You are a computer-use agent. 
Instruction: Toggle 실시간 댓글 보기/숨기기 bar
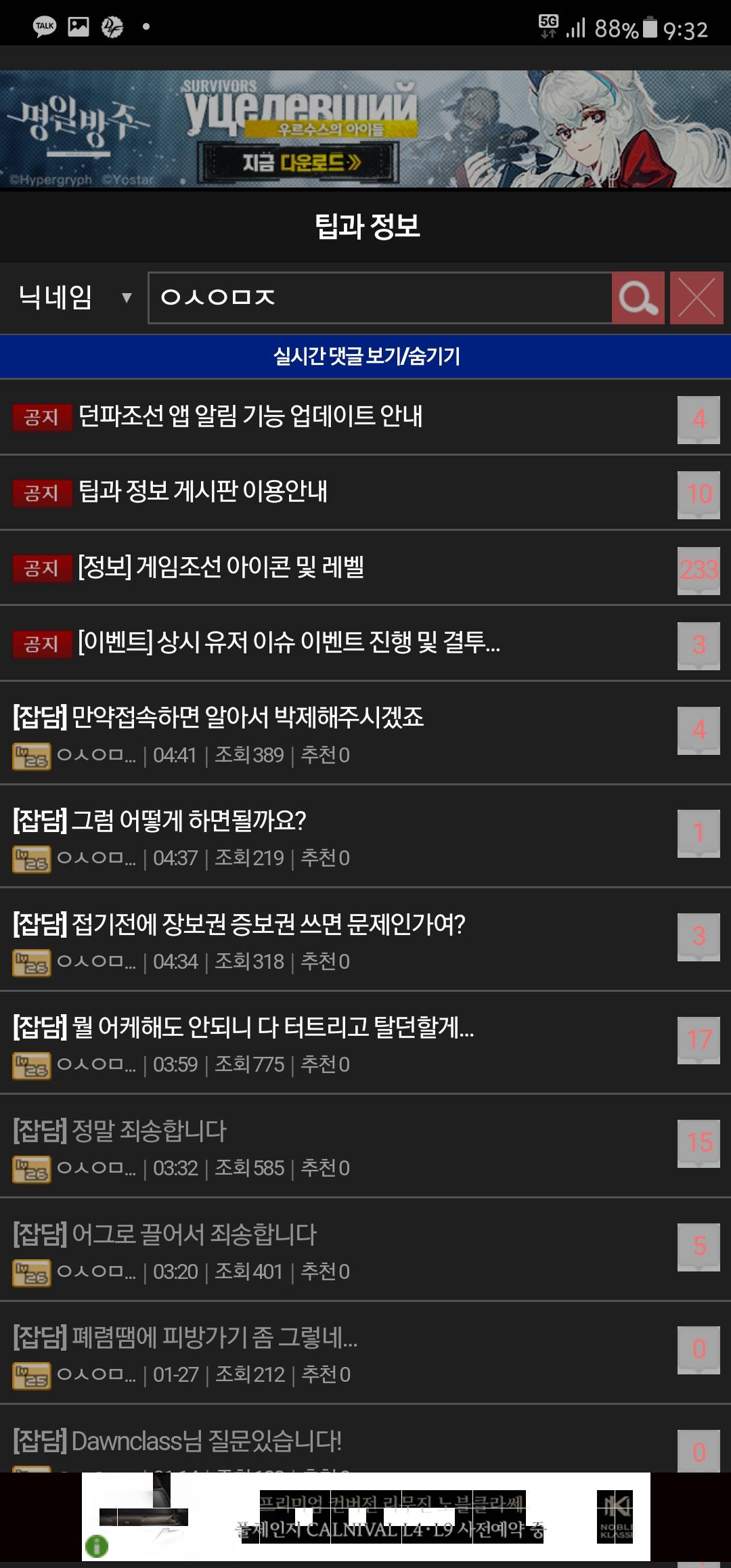(x=365, y=356)
